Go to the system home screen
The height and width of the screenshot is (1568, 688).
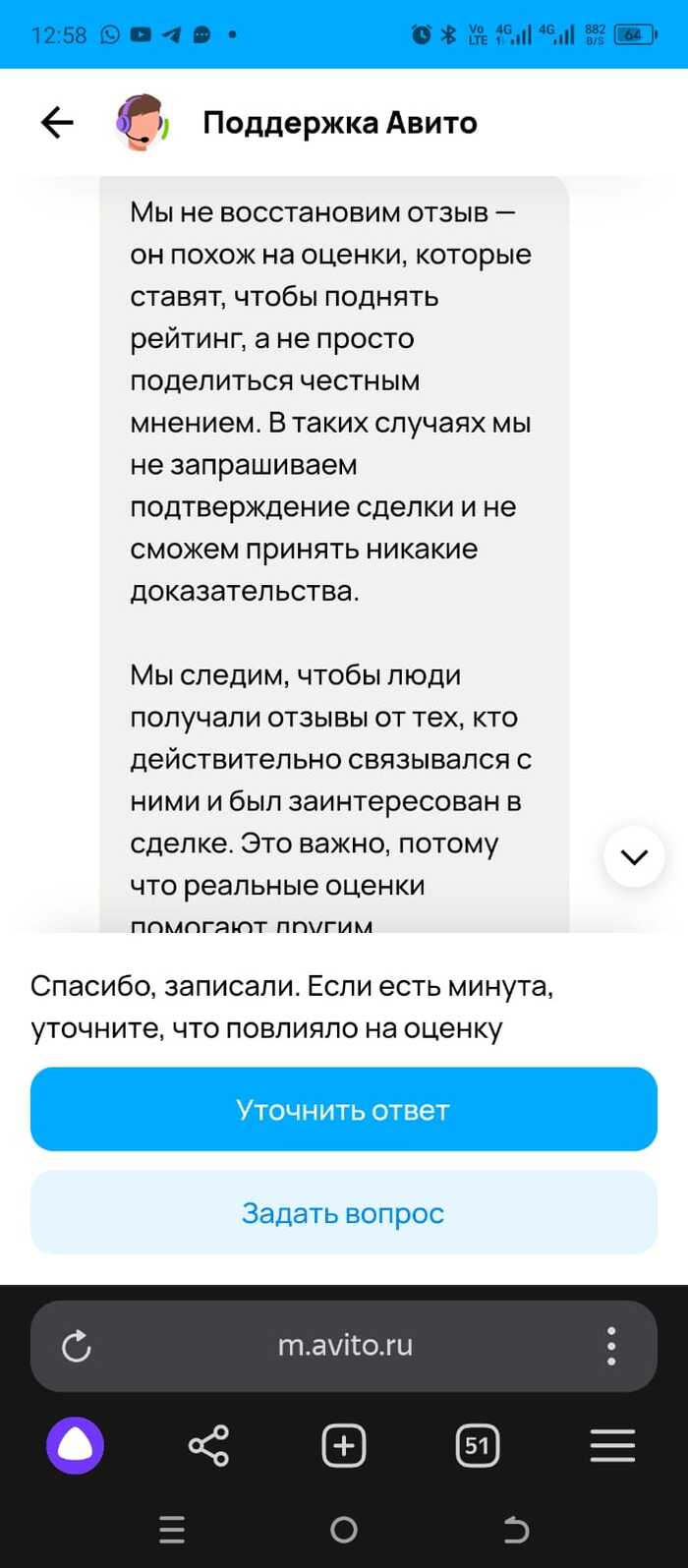(344, 1530)
